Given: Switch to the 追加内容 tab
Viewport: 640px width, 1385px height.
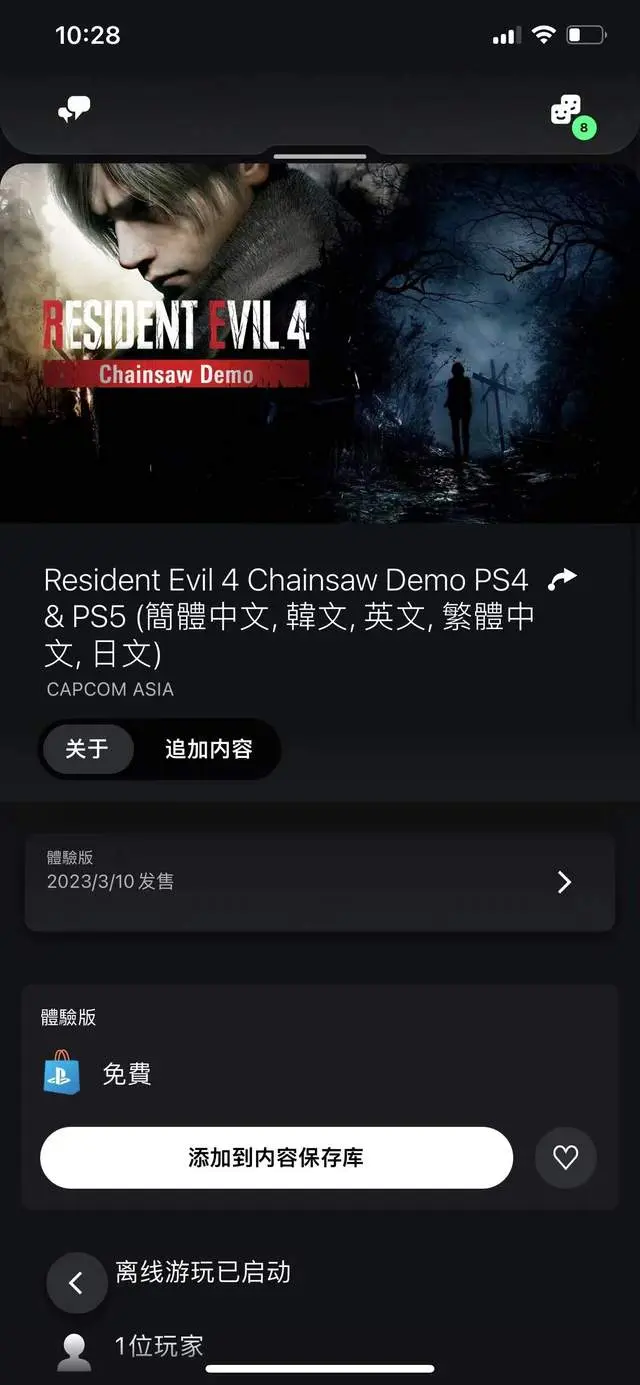Looking at the screenshot, I should pos(209,749).
